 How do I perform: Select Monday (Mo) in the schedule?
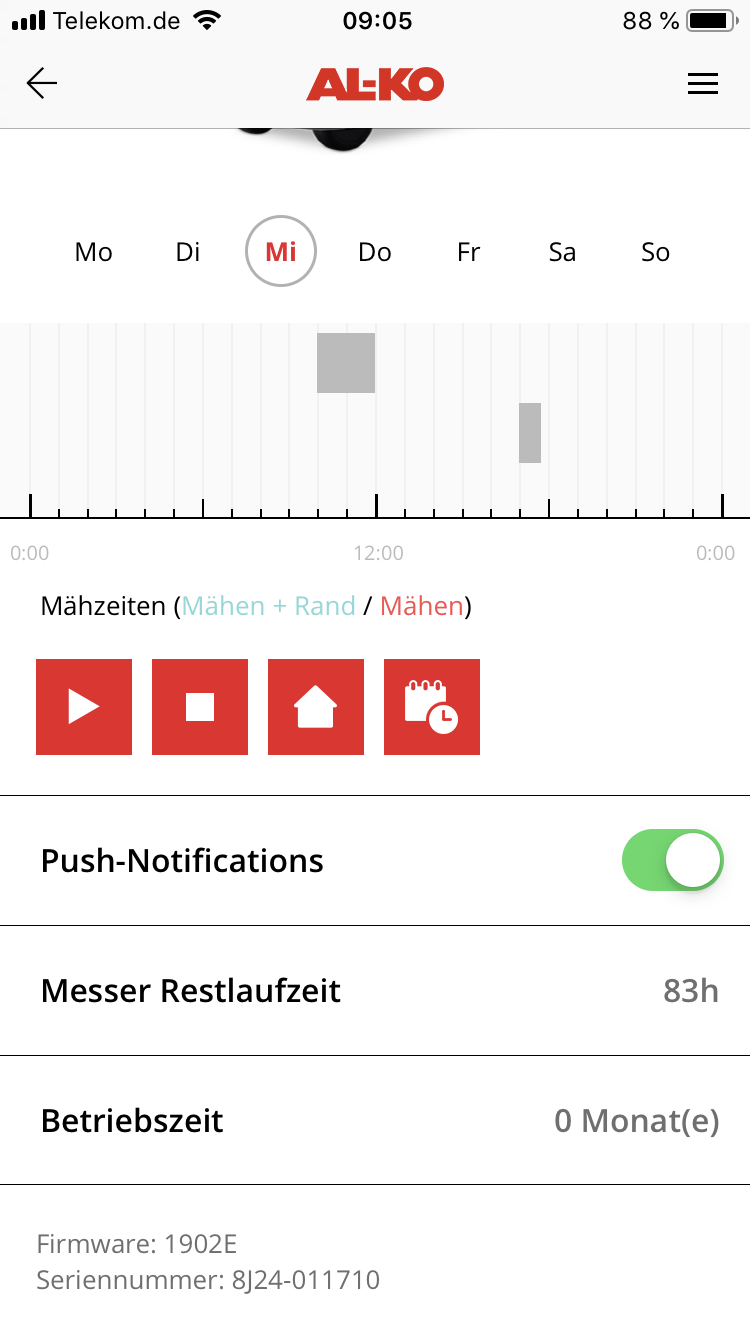point(93,252)
